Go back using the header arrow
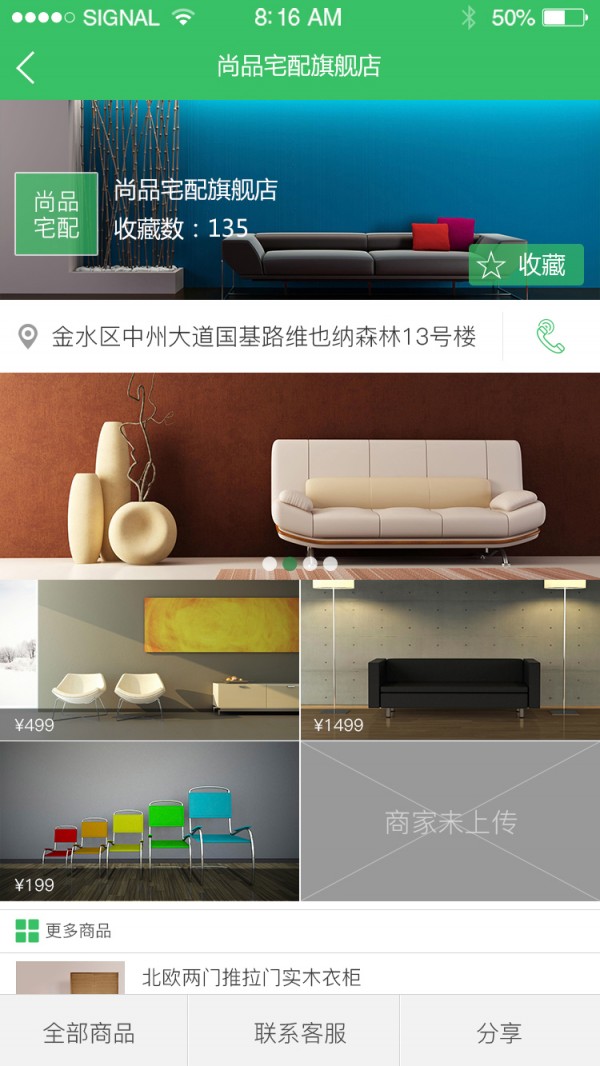The image size is (600, 1066). click(26, 67)
